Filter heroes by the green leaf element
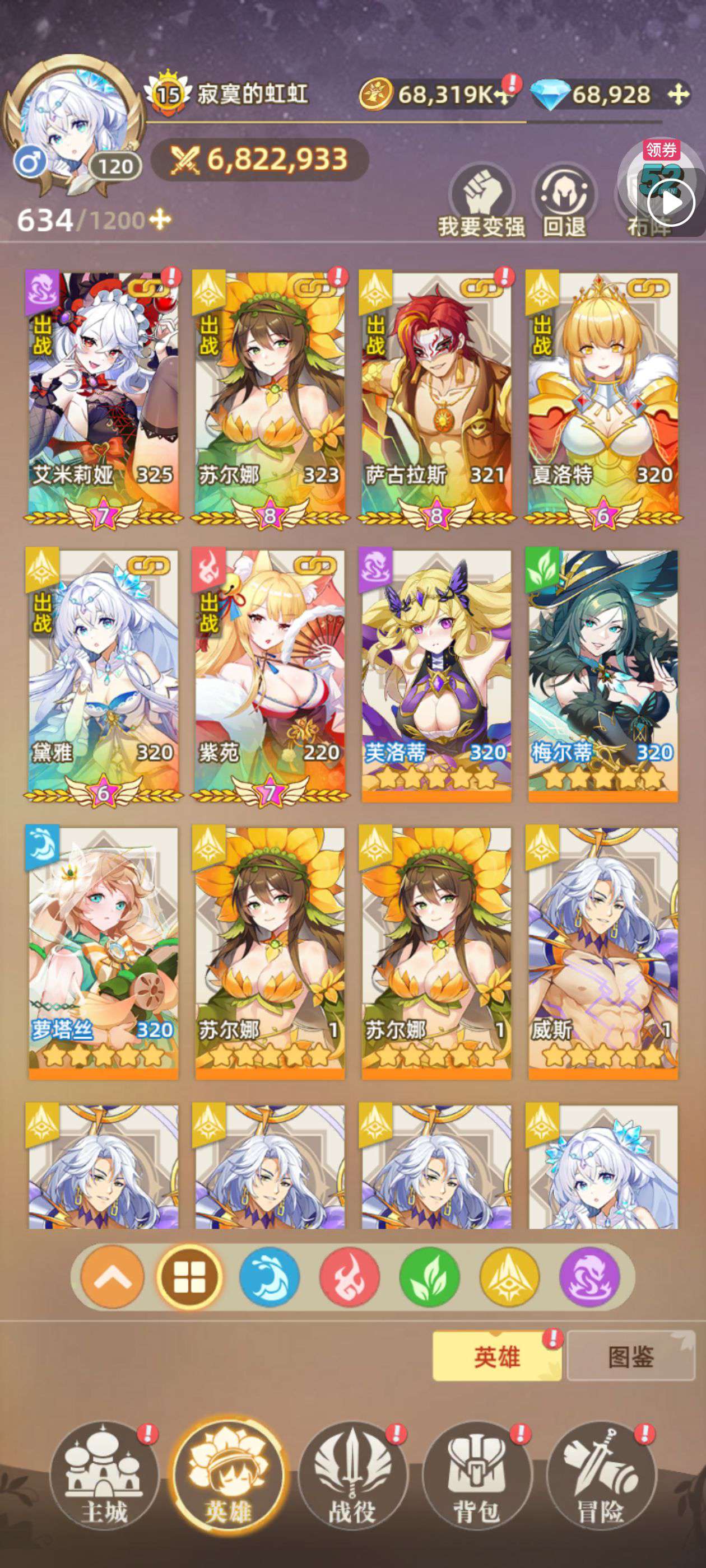The height and width of the screenshot is (1568, 706). 429,1276
